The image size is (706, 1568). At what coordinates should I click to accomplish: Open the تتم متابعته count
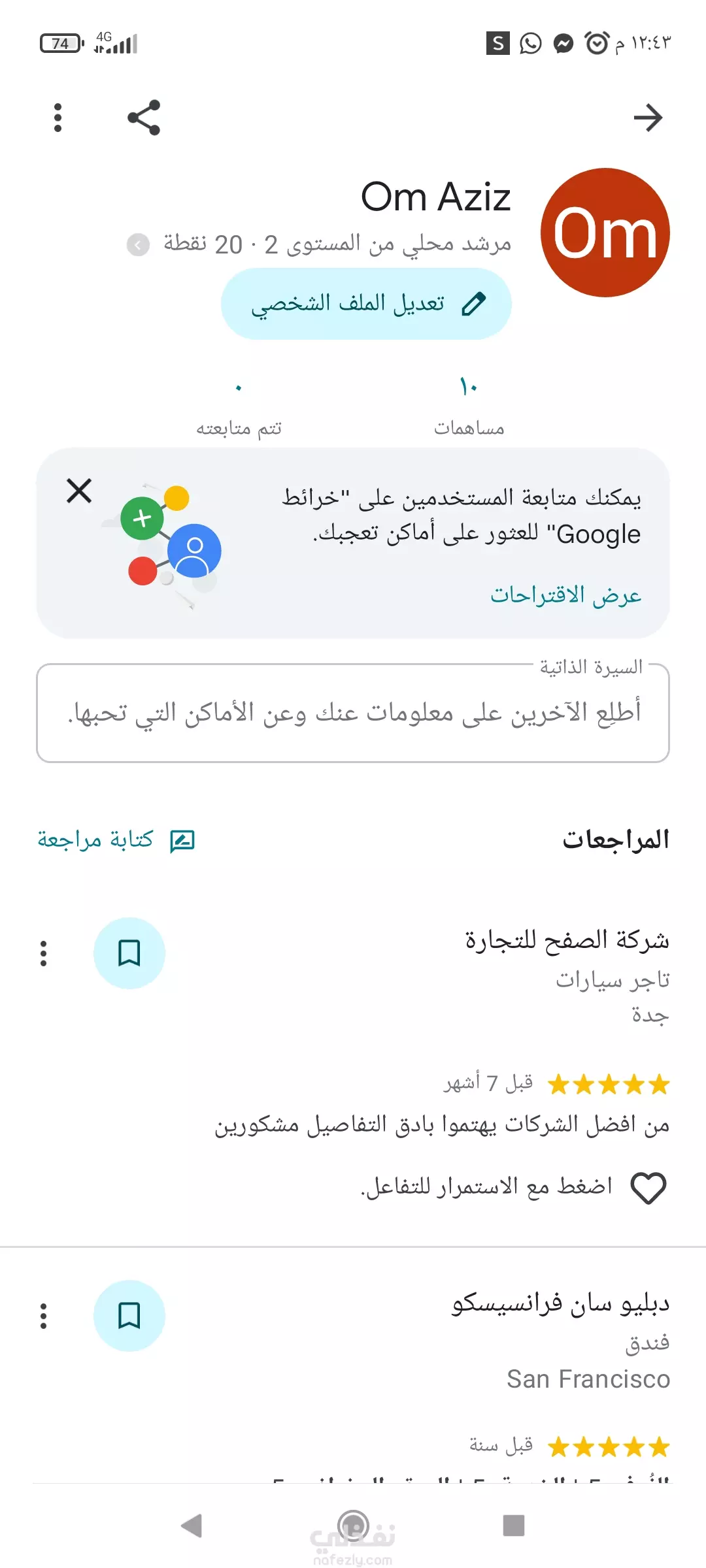239,406
